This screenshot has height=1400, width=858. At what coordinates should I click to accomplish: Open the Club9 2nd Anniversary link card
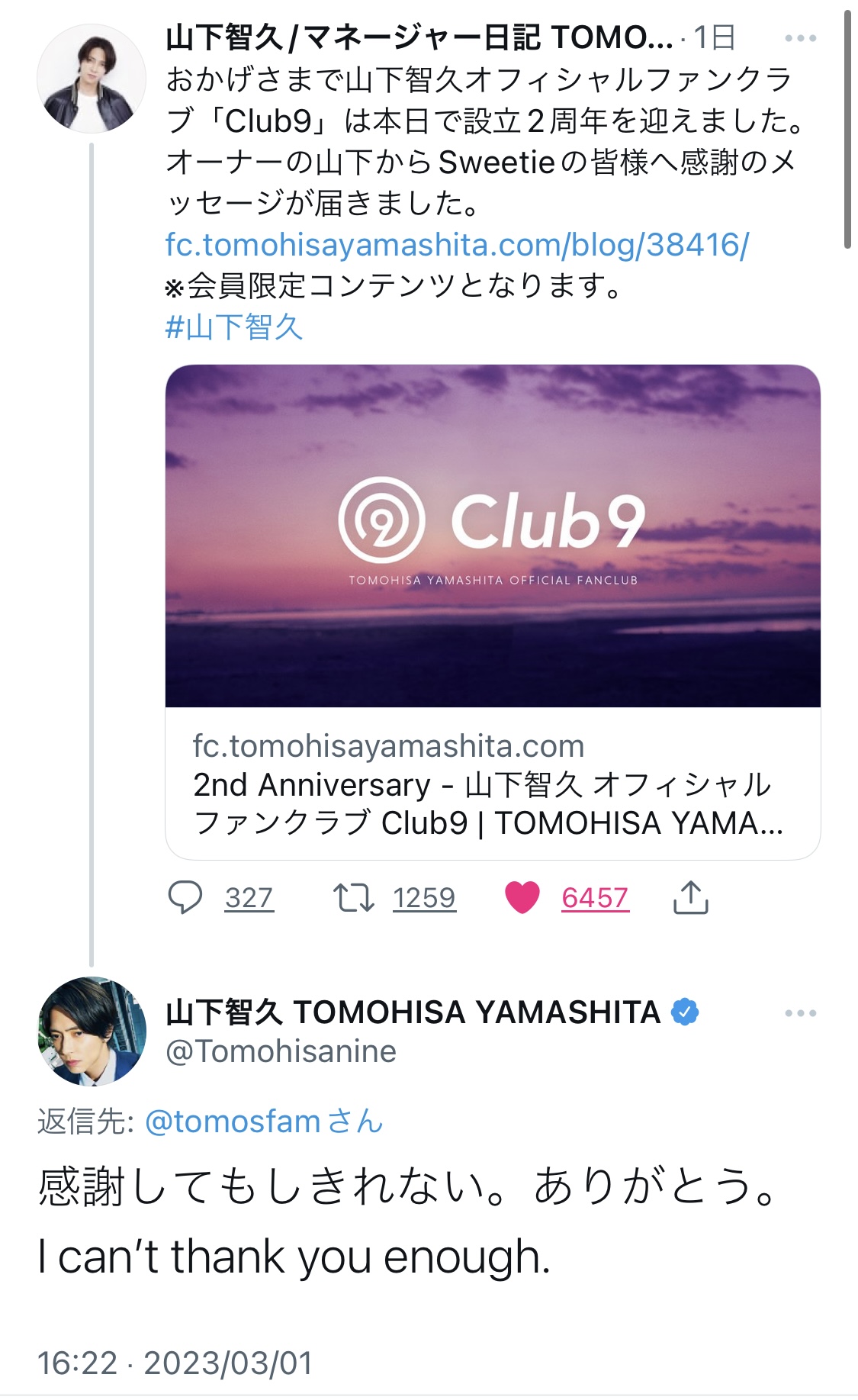493,612
